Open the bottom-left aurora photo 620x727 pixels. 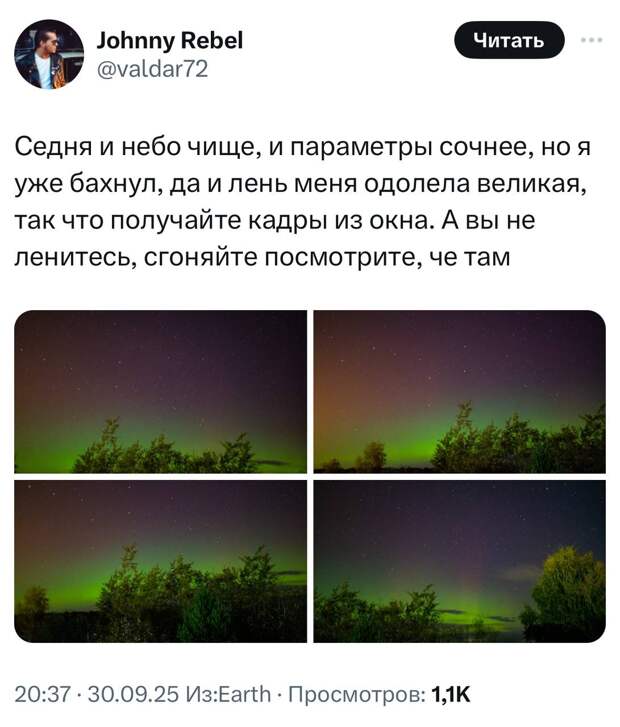click(161, 561)
